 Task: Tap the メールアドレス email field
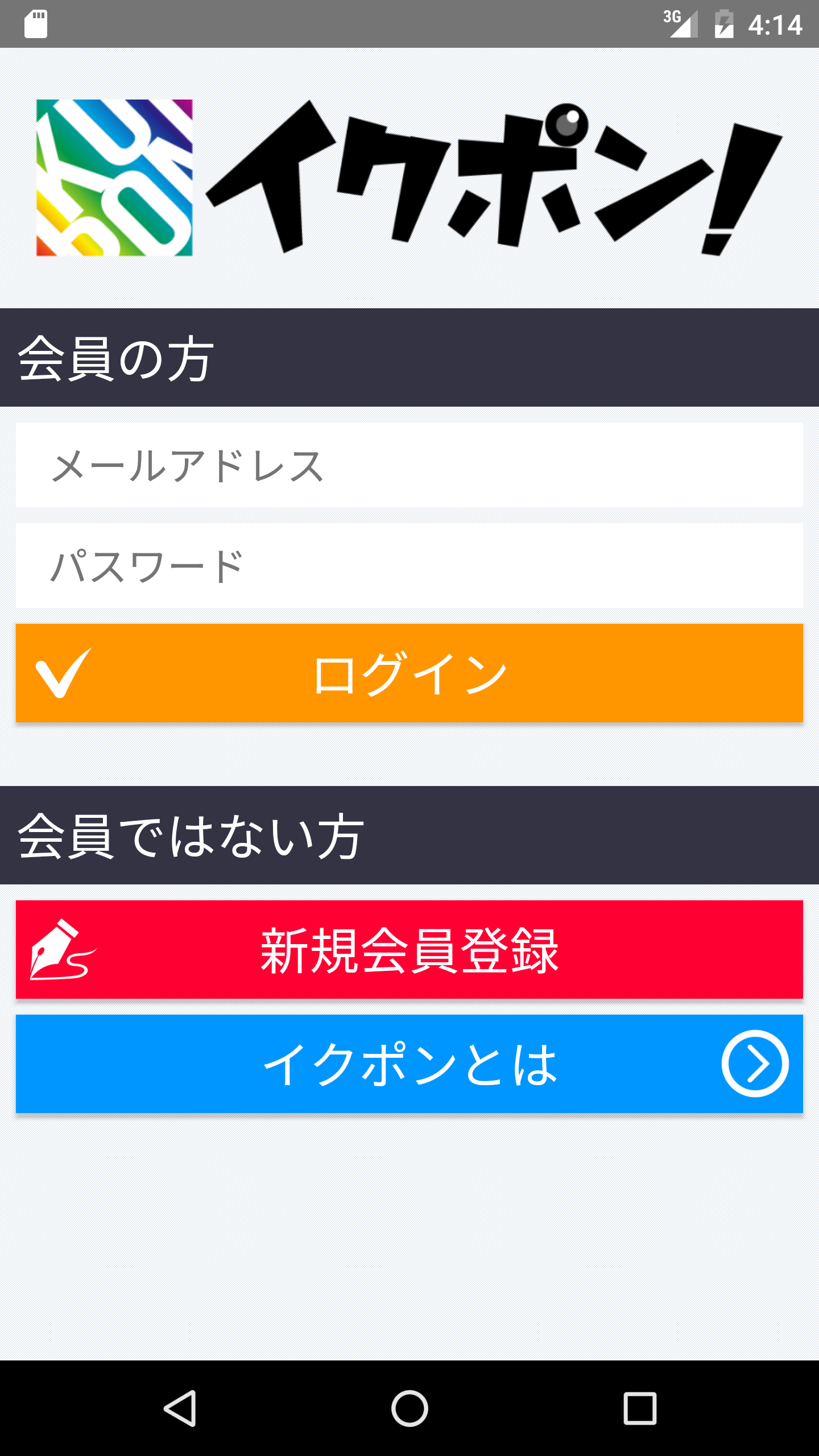coord(409,465)
